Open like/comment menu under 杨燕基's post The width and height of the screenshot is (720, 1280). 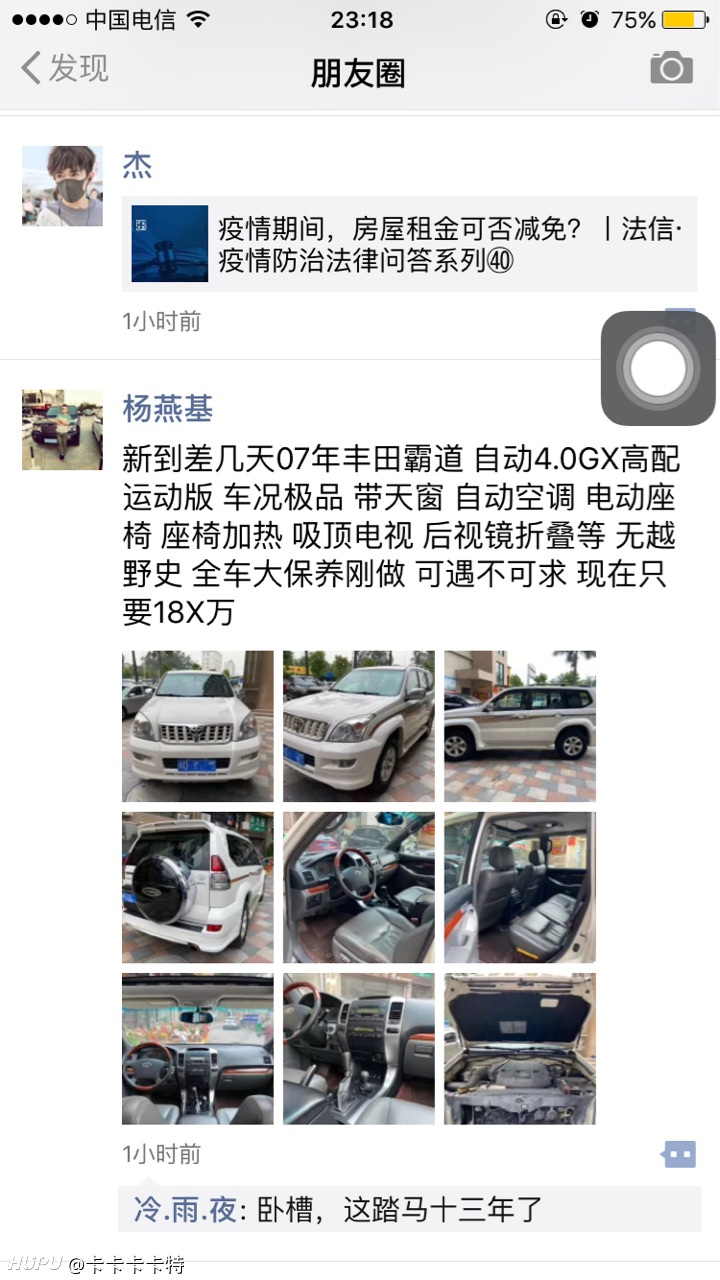679,1154
